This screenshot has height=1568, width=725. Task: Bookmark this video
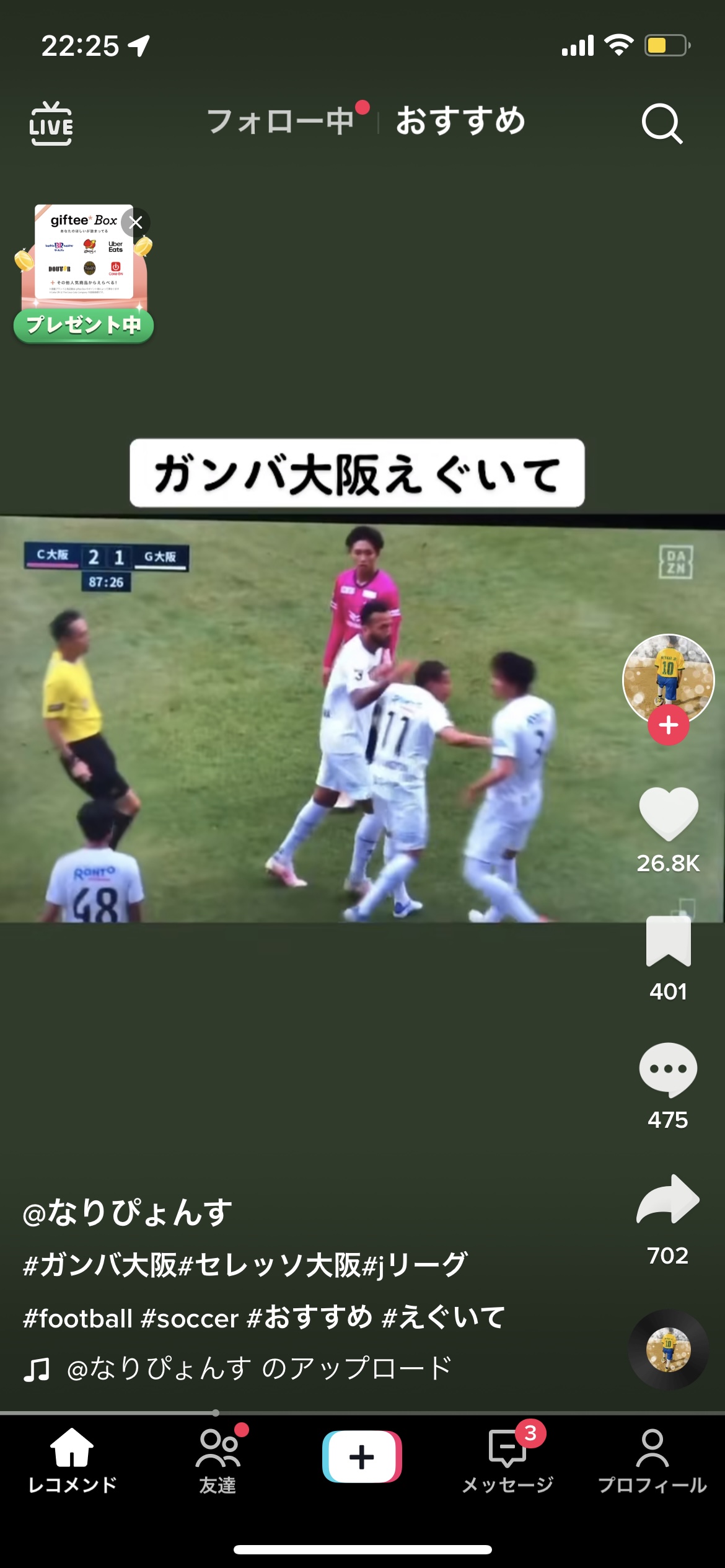point(668,942)
